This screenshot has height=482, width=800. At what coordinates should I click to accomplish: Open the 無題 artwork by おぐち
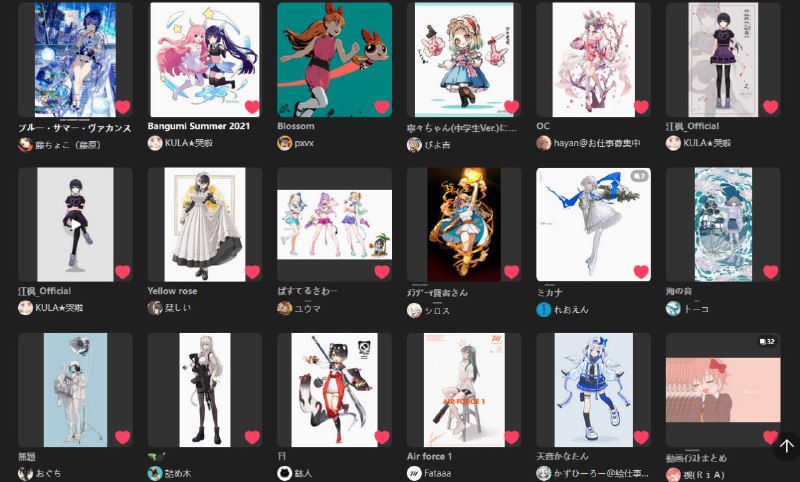click(75, 389)
